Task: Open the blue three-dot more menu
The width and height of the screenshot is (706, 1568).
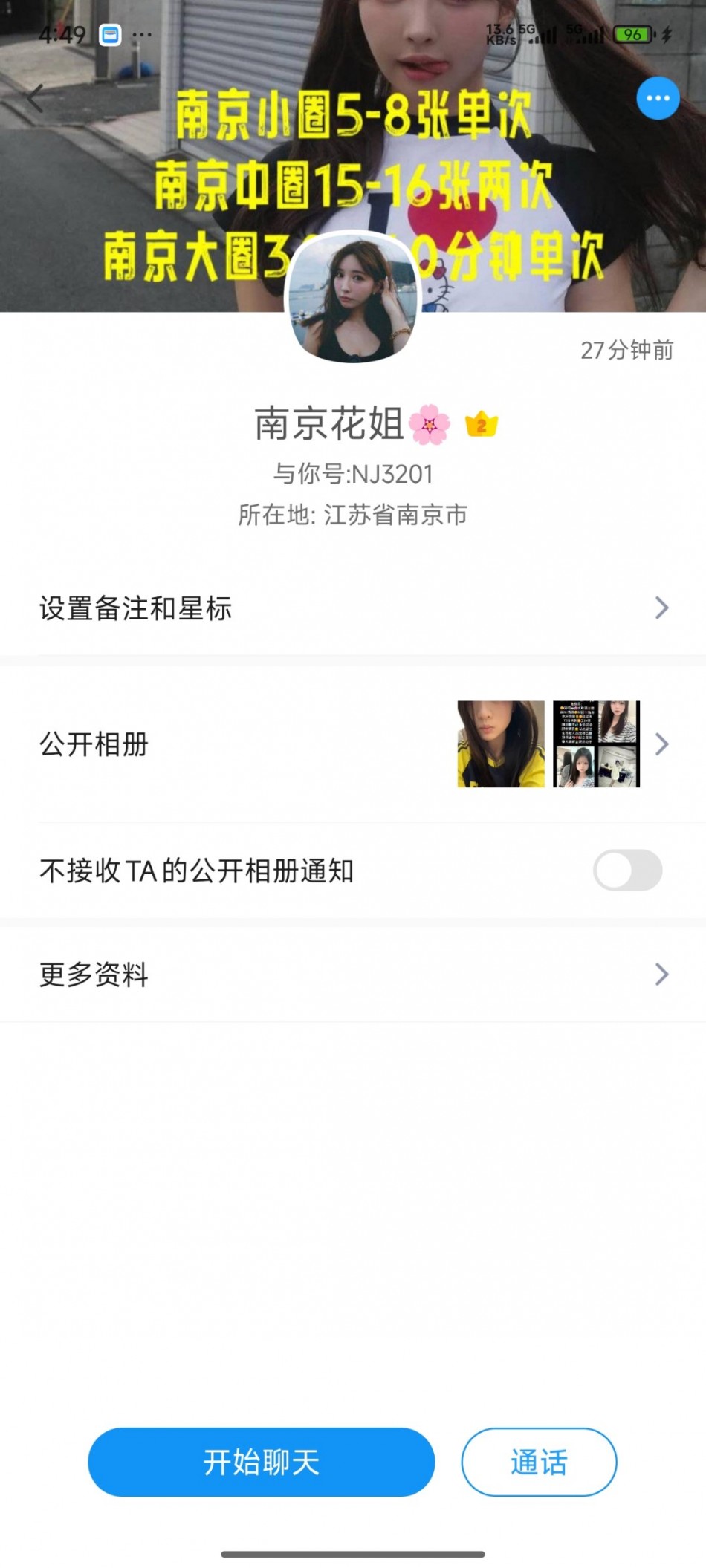Action: pyautogui.click(x=658, y=98)
